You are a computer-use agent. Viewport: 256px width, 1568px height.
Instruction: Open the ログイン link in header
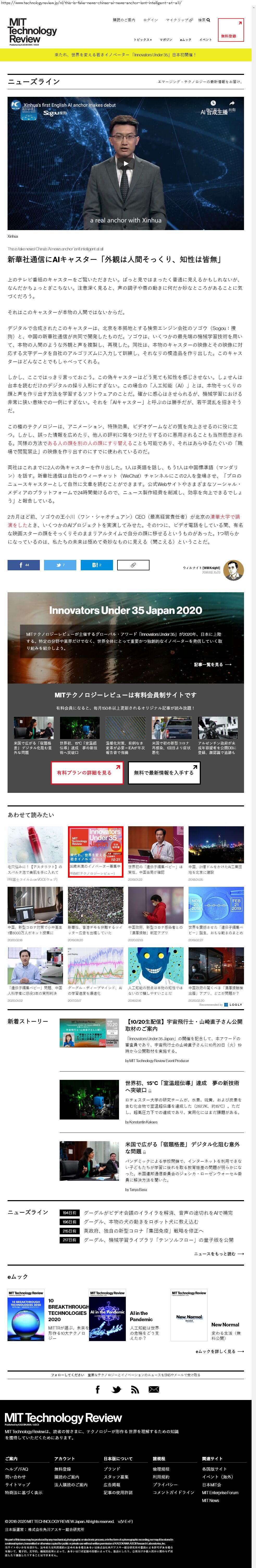(150, 20)
